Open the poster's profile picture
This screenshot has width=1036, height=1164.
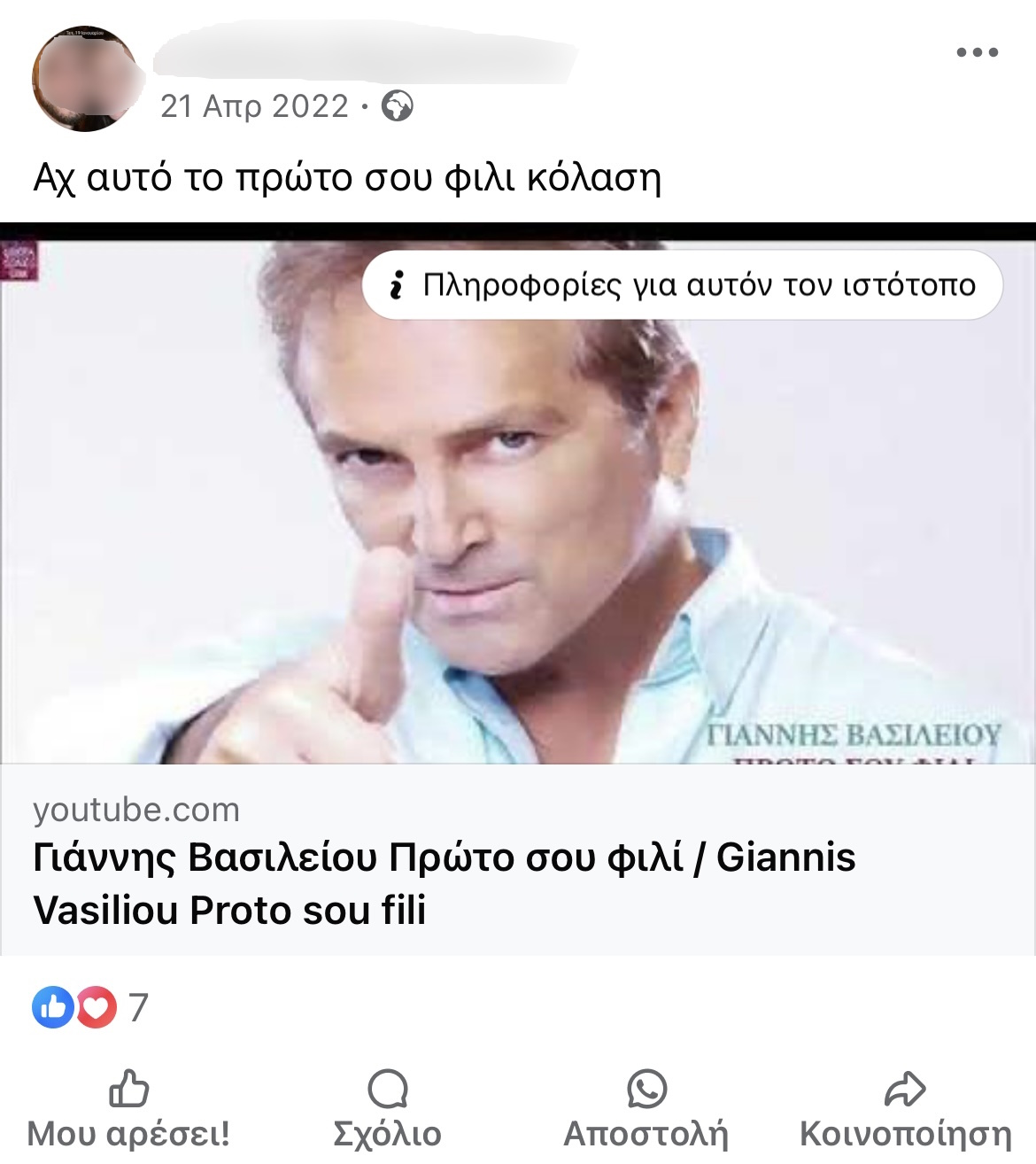[86, 79]
